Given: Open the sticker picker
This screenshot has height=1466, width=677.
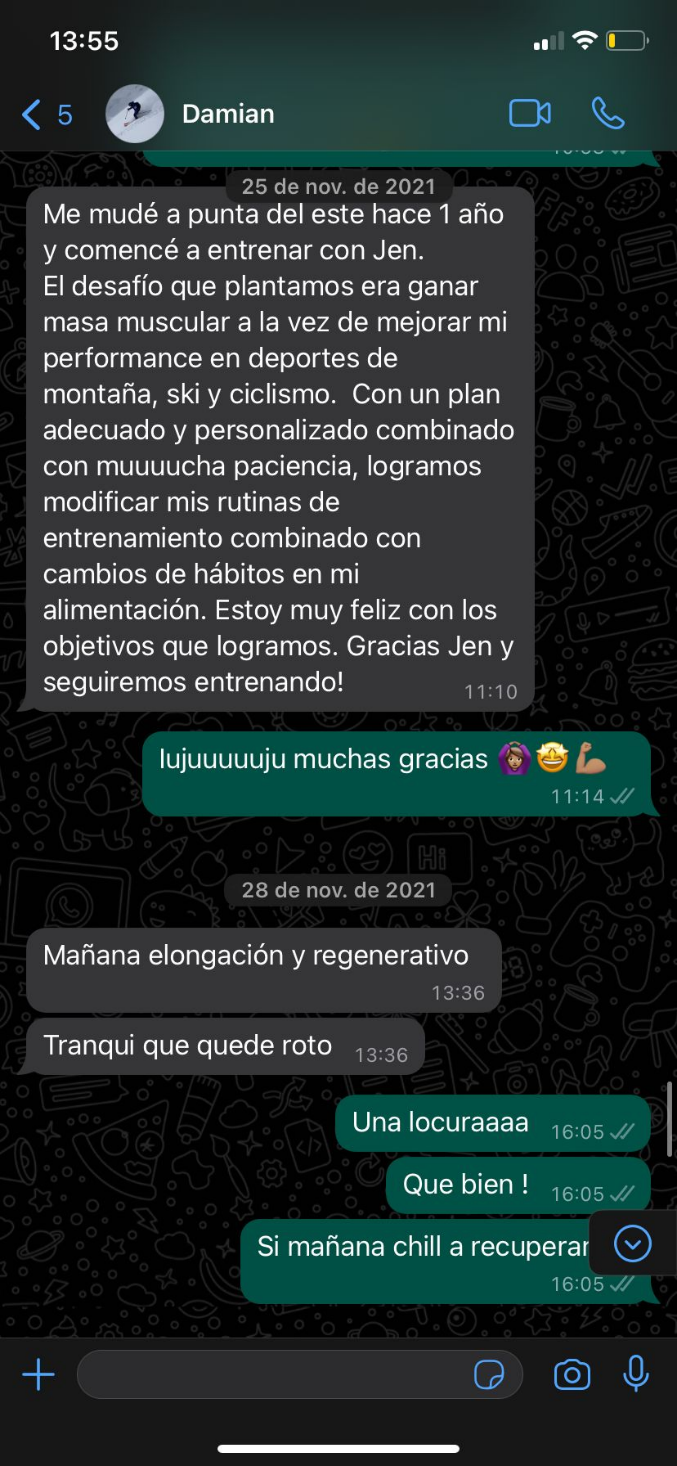Looking at the screenshot, I should pos(489,1376).
